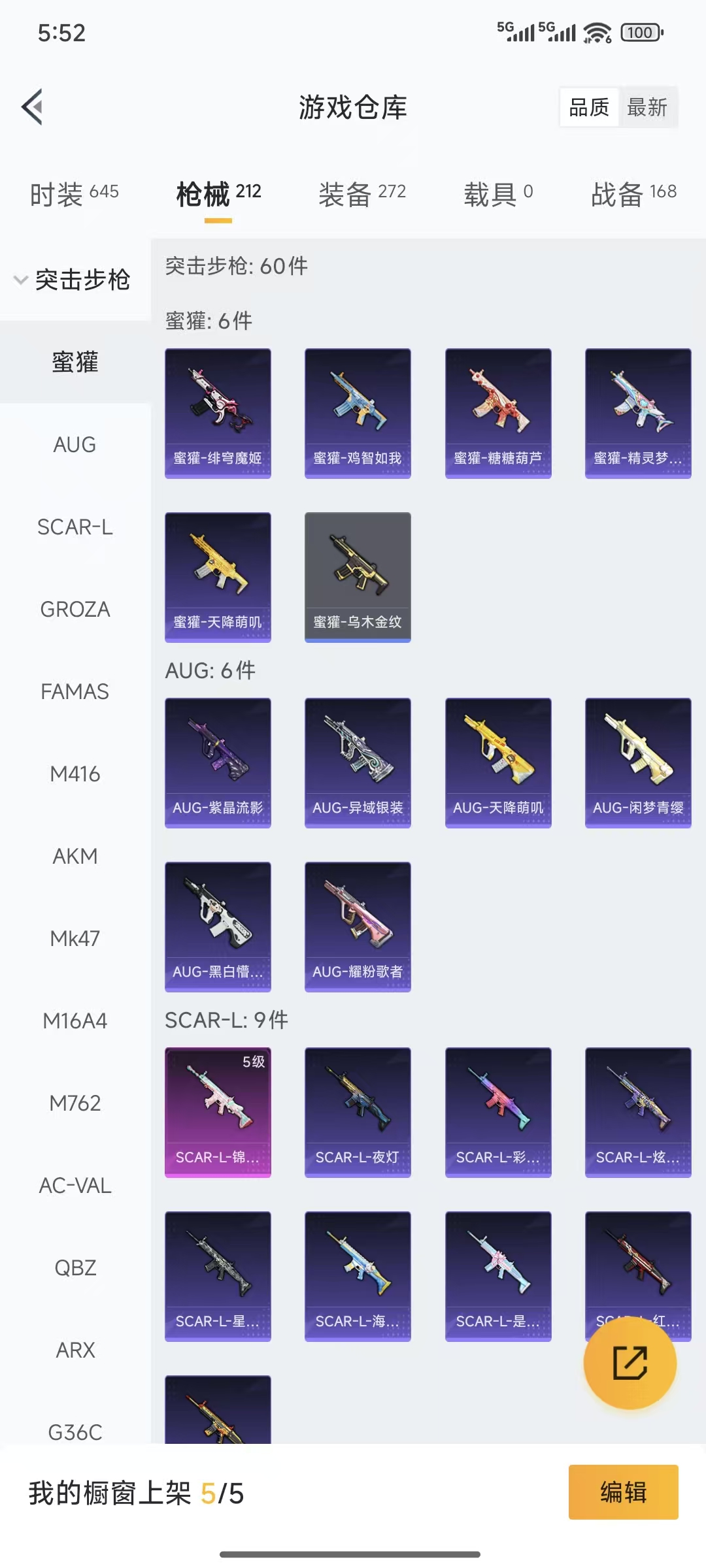Sort by 品质
This screenshot has height=1568, width=706.
589,107
